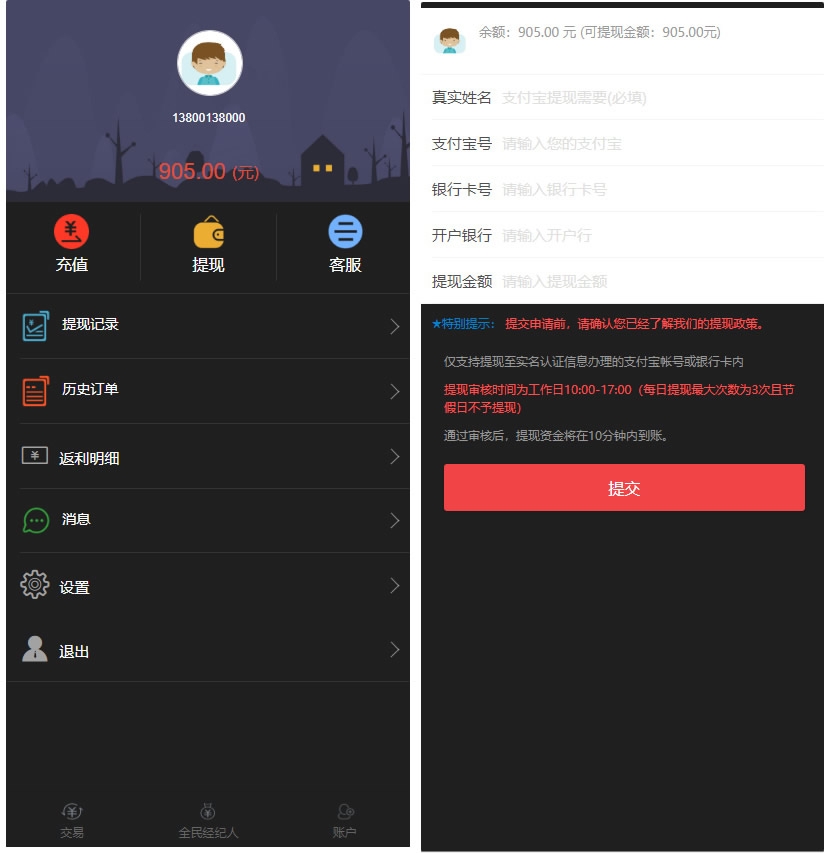Open the 消息 messages row
Screen dimensions: 828x853
point(208,520)
